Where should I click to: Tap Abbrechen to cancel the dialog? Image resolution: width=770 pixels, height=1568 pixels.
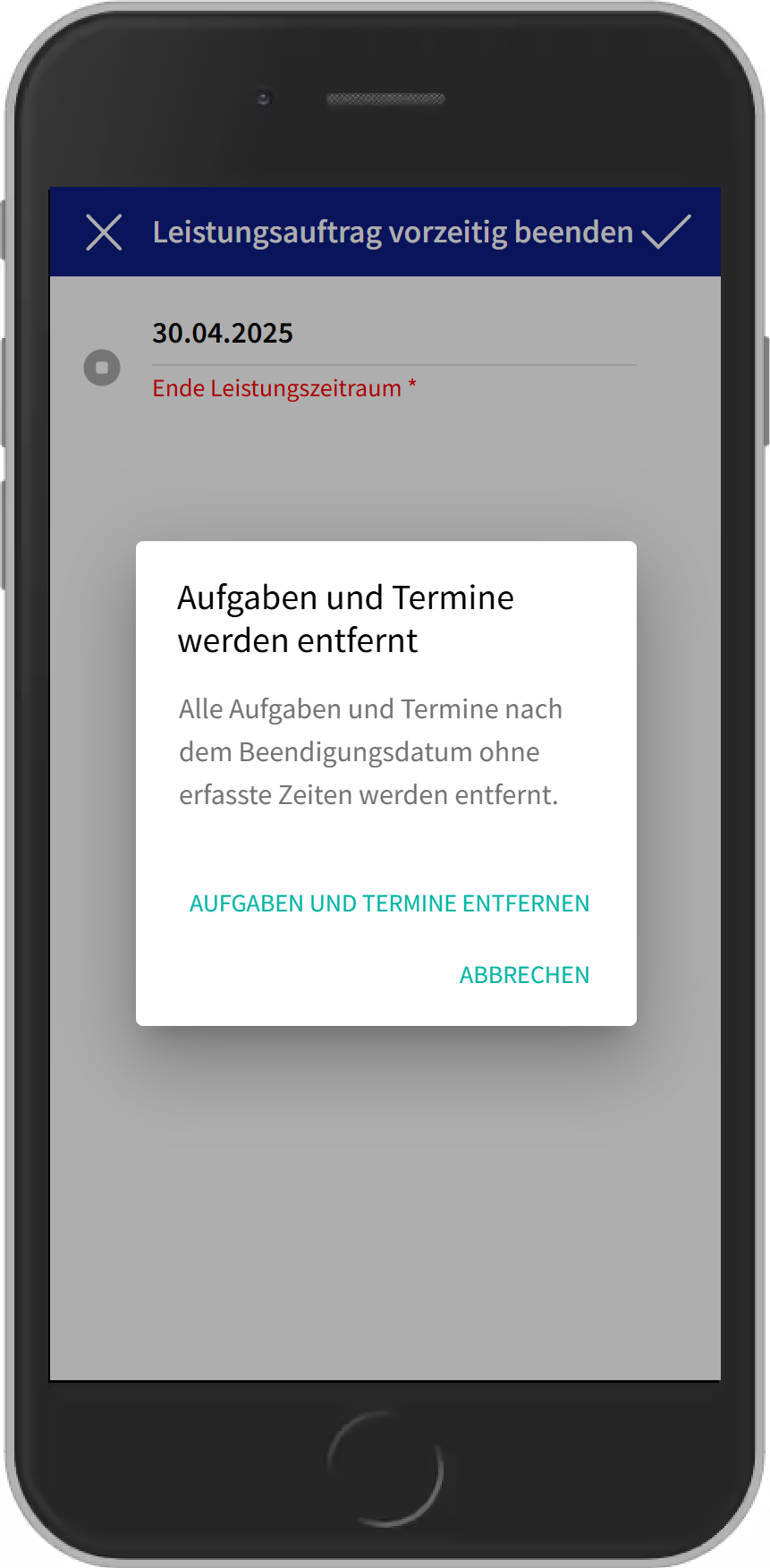(x=524, y=975)
